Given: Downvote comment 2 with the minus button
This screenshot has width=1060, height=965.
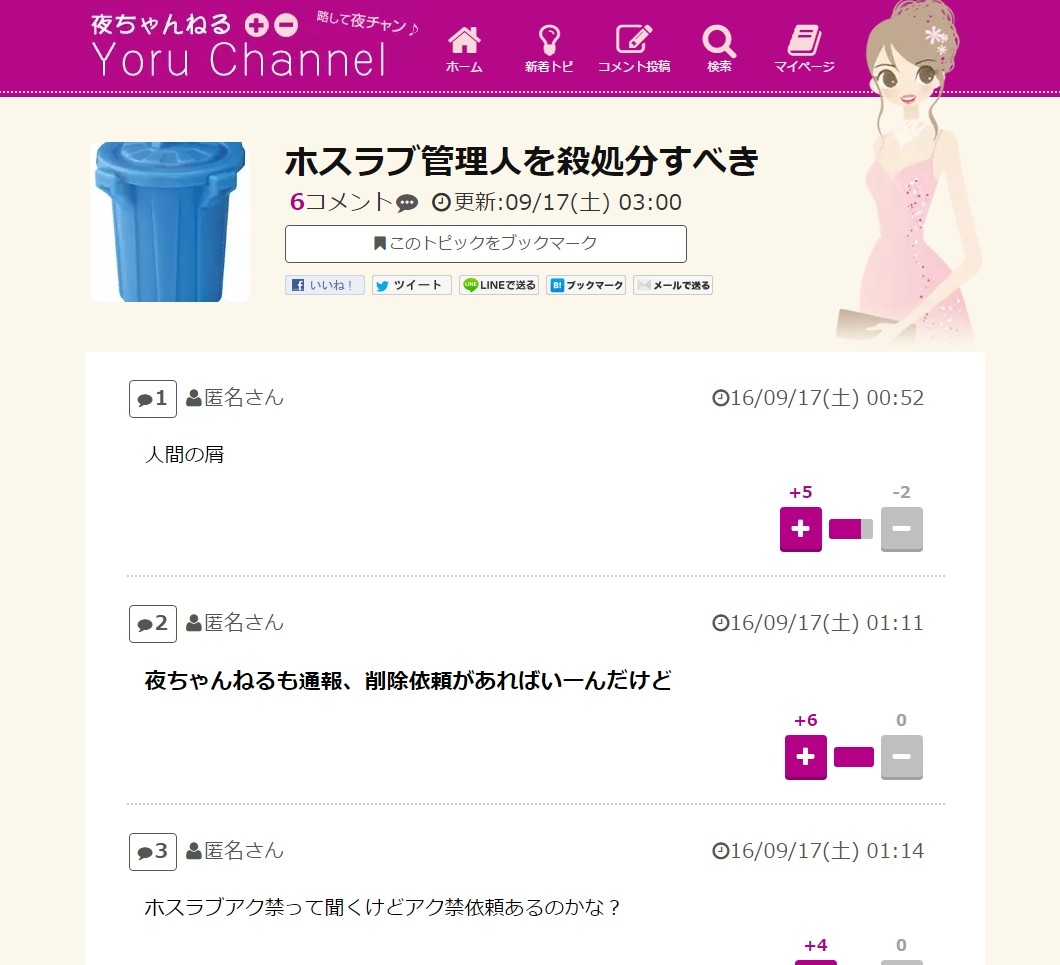Looking at the screenshot, I should coord(901,757).
